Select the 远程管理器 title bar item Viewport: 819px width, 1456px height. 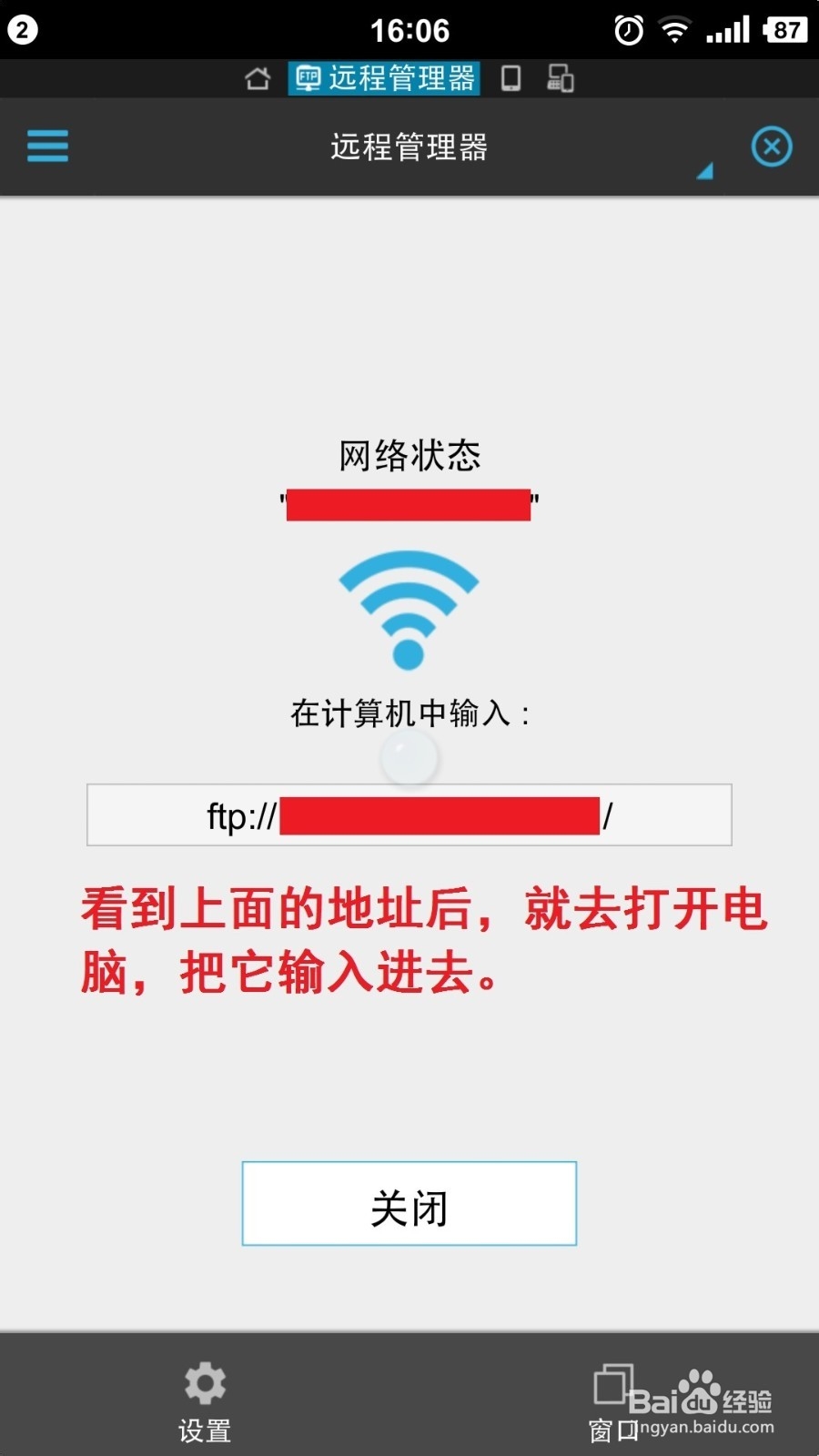point(409,147)
